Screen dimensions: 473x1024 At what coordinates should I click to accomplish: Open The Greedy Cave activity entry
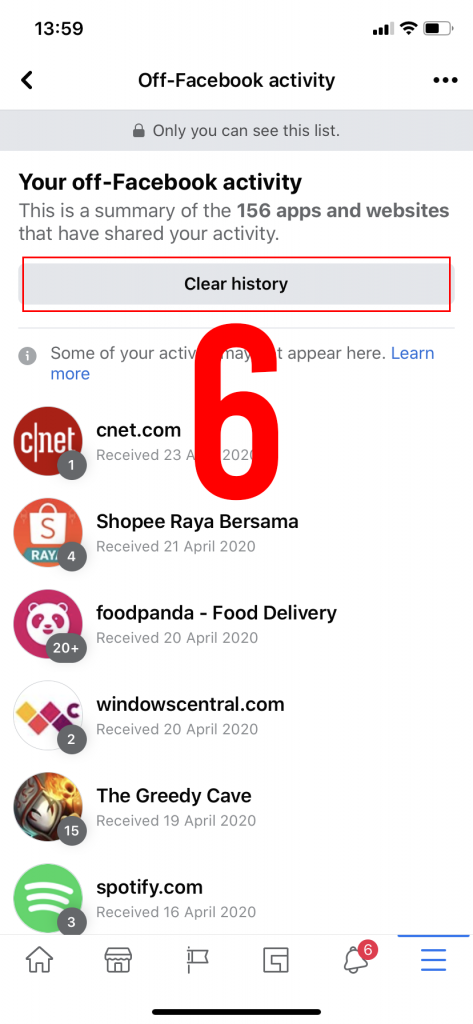click(236, 807)
